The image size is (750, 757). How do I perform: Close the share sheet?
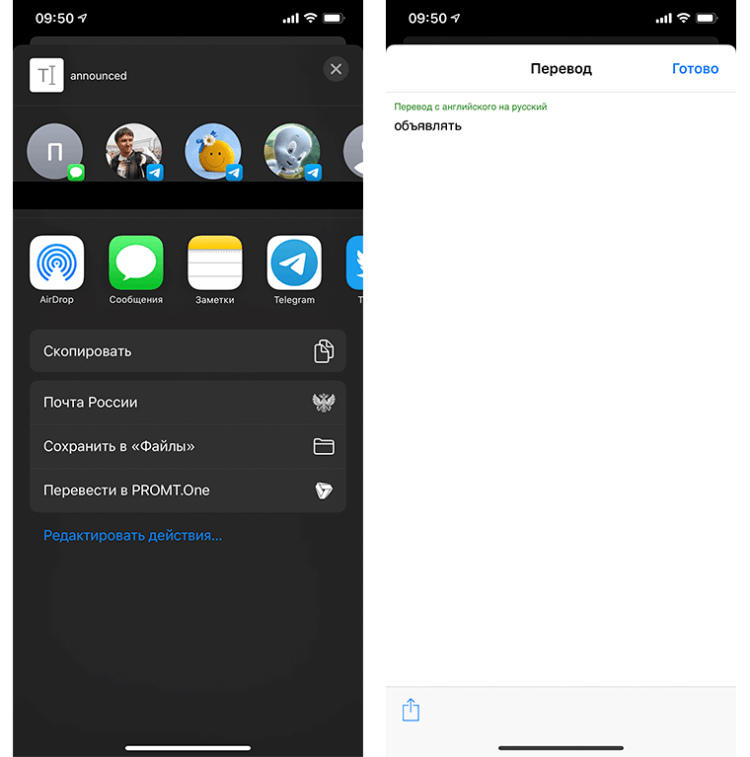click(336, 69)
